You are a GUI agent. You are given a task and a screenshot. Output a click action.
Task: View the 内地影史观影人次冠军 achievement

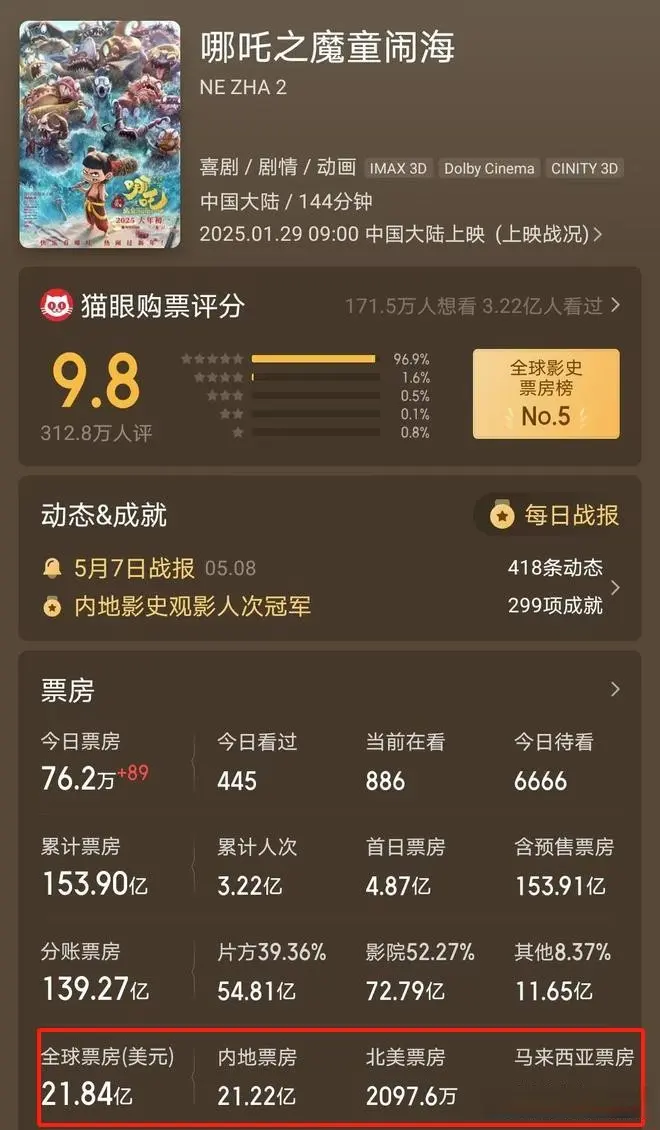coord(192,606)
